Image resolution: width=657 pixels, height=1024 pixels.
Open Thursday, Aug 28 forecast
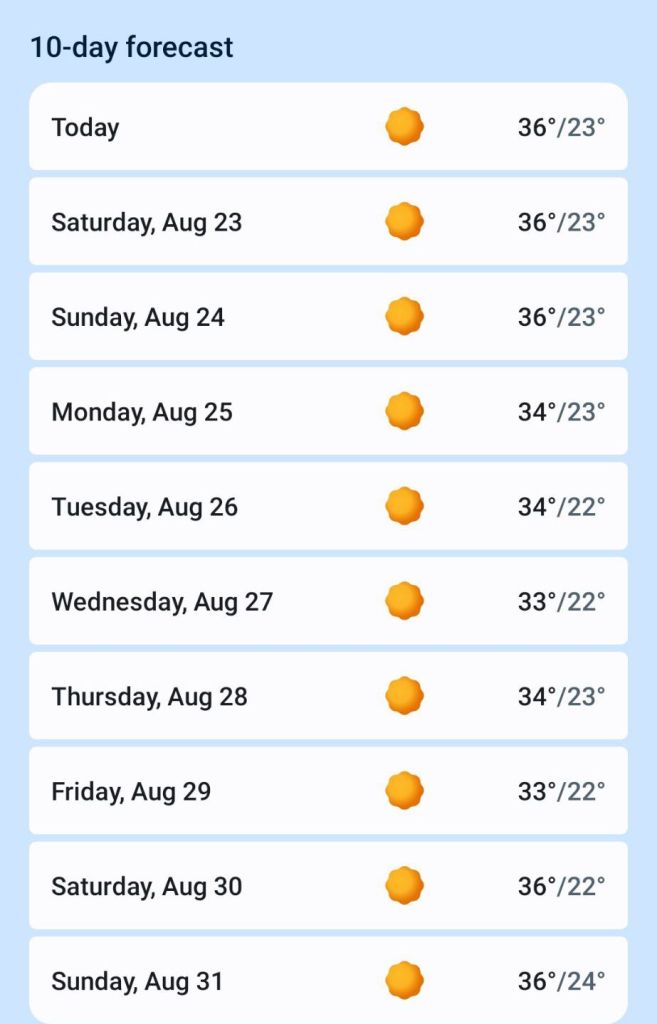tap(328, 696)
